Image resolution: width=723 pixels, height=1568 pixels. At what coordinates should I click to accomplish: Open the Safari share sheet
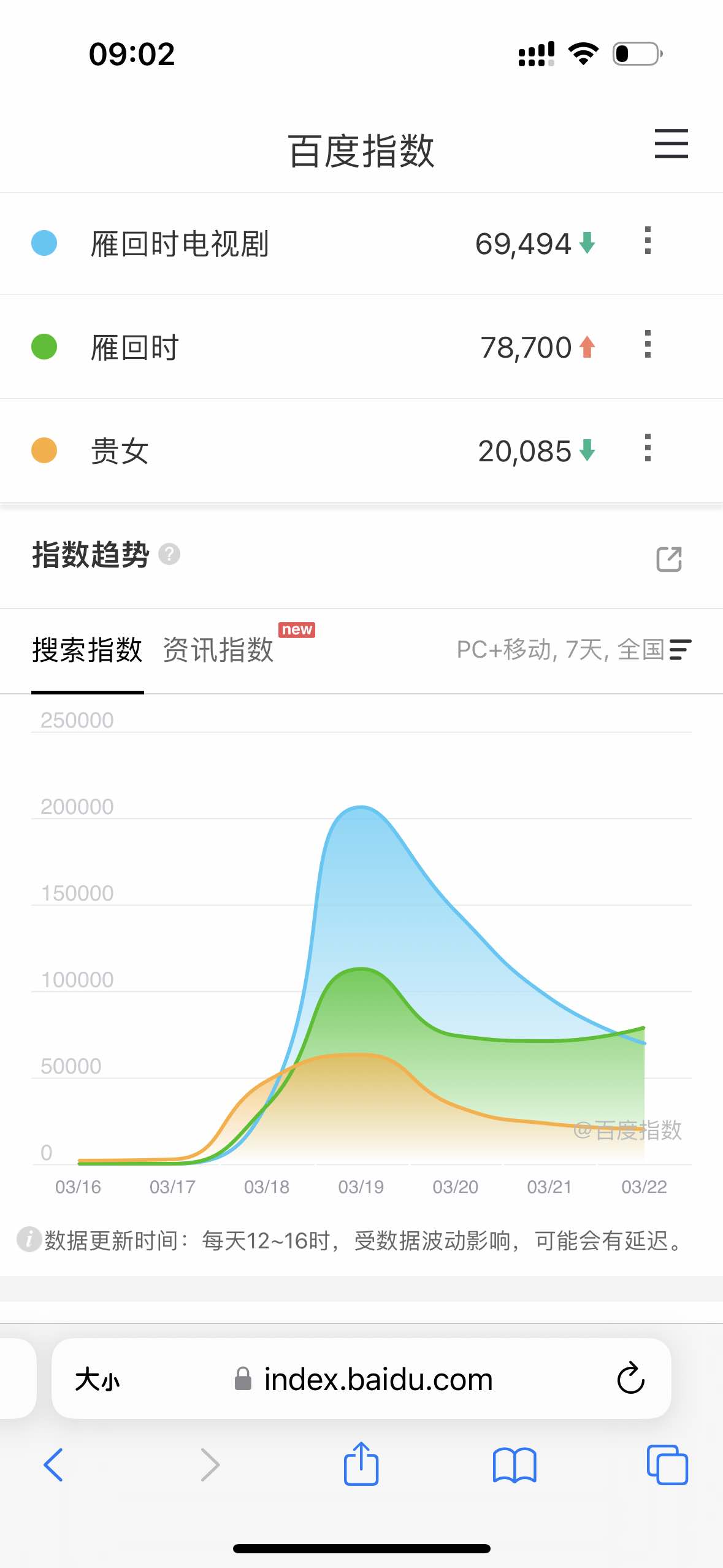361,1464
